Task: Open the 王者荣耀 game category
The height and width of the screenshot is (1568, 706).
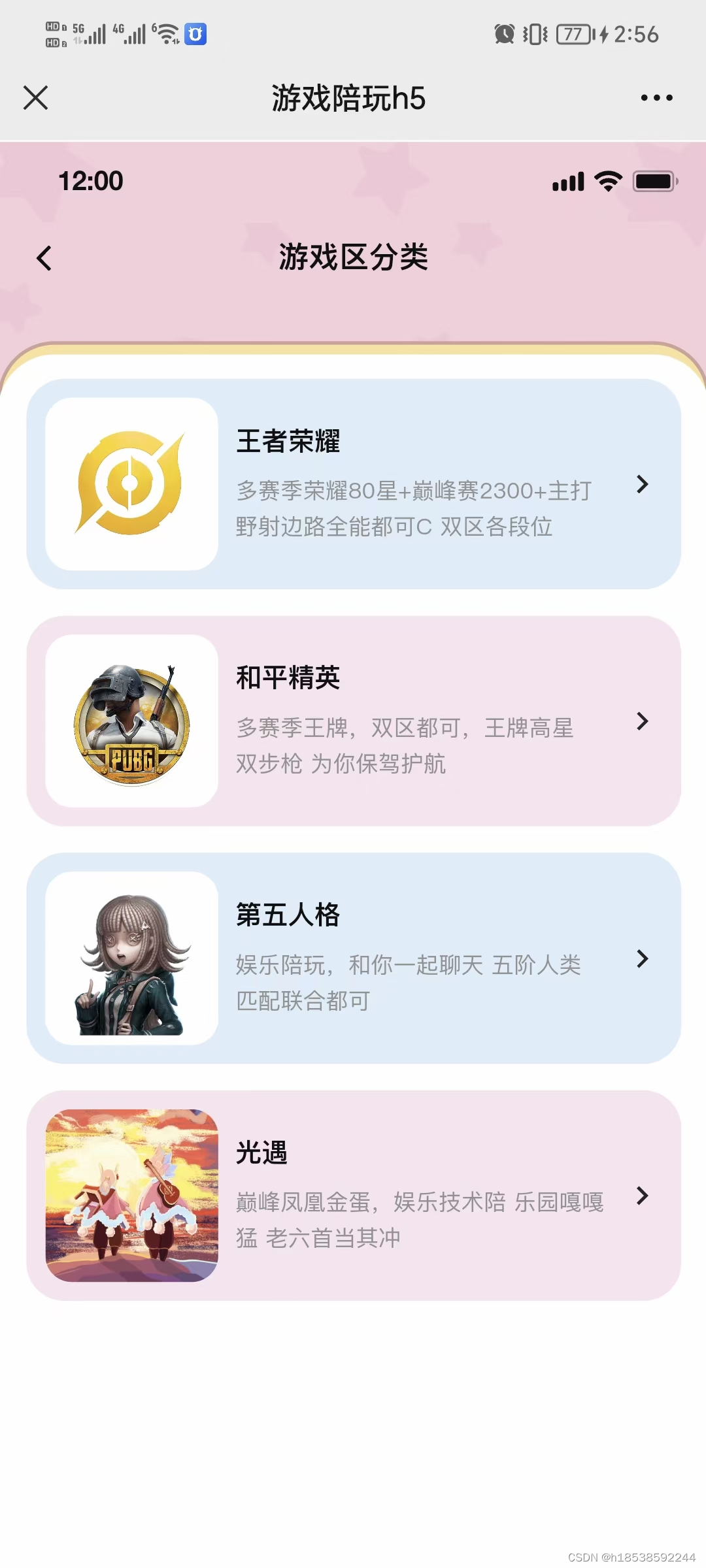Action: tap(354, 484)
